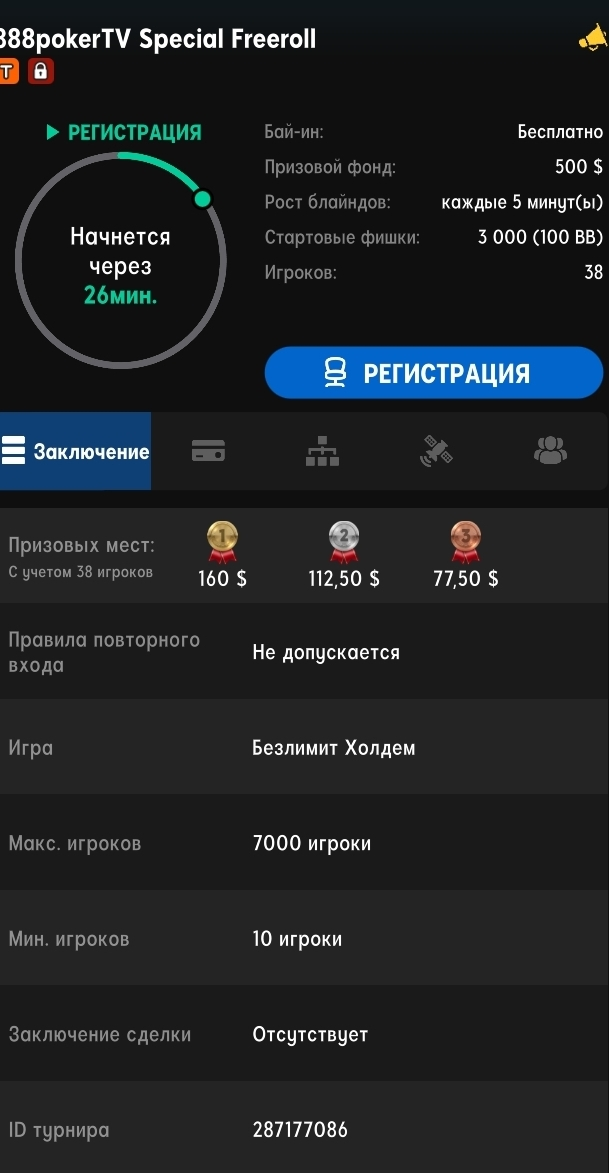Open the blinds structure tab
Viewport: 609px width, 1173px height.
pos(322,451)
